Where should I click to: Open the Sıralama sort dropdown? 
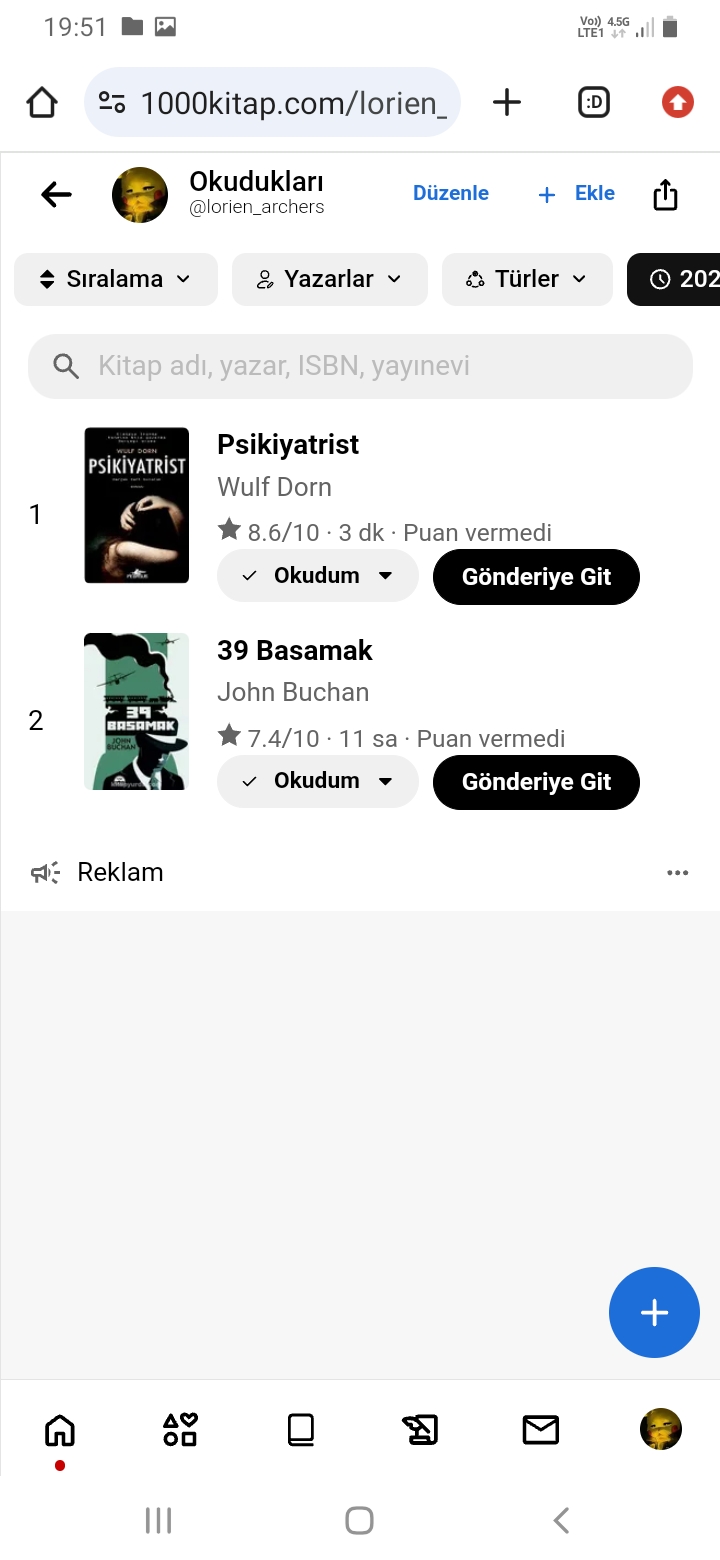116,279
